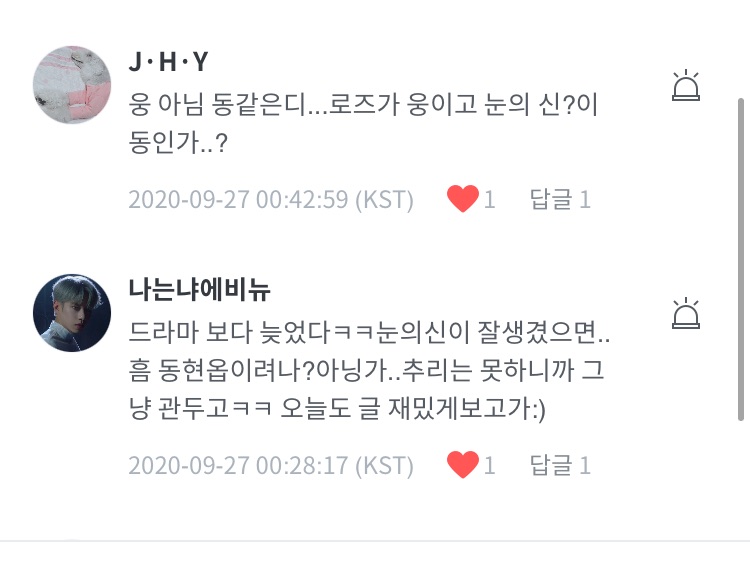Open replies under J·H·Y's comment

click(560, 199)
